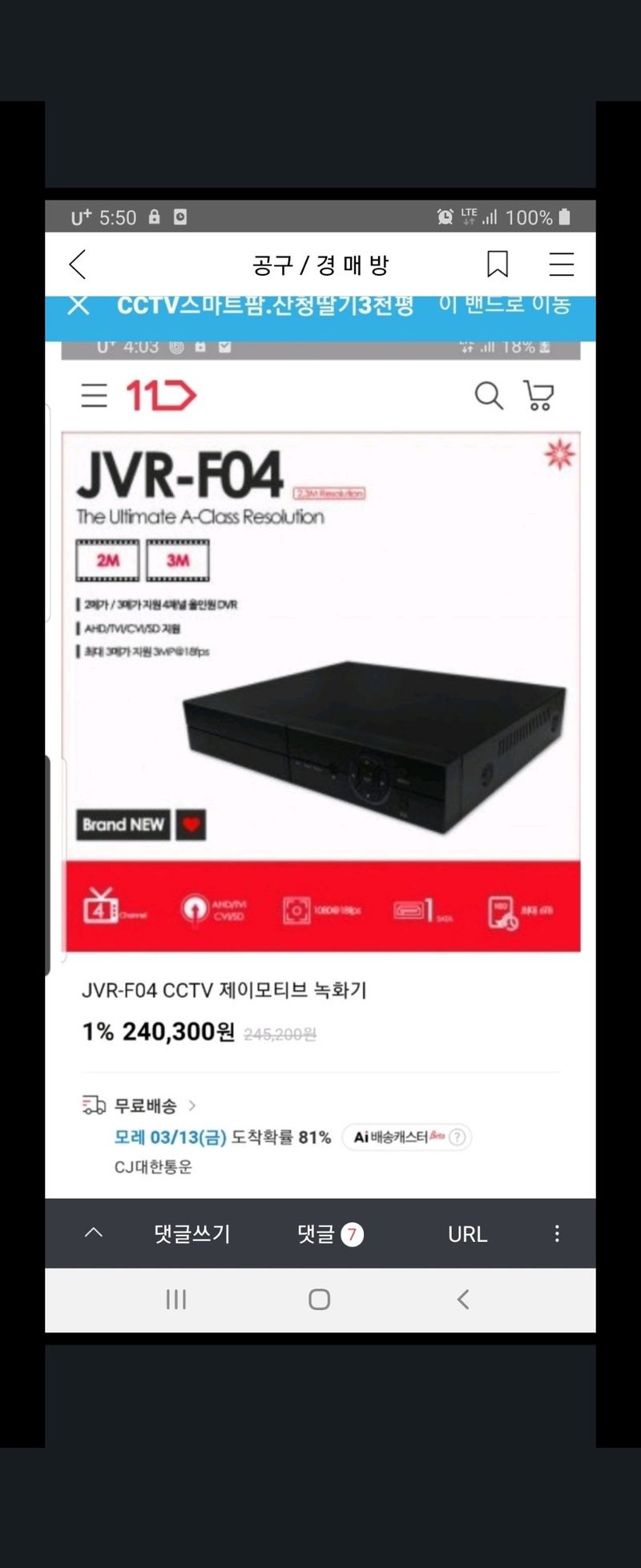Close the CCTV스마트팜 banner with the X
Viewport: 641px width, 1568px height.
click(x=78, y=306)
